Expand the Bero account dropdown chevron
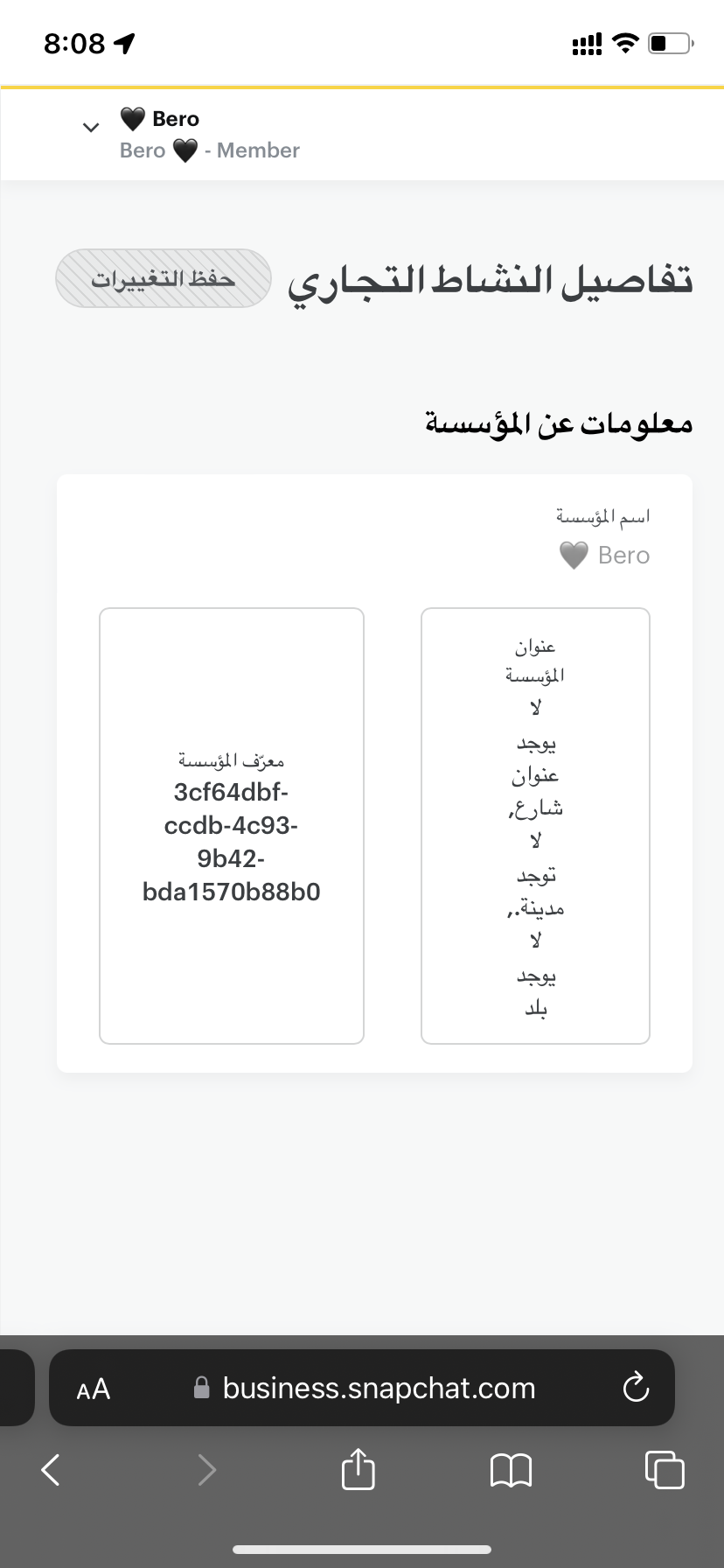724x1568 pixels. [90, 128]
